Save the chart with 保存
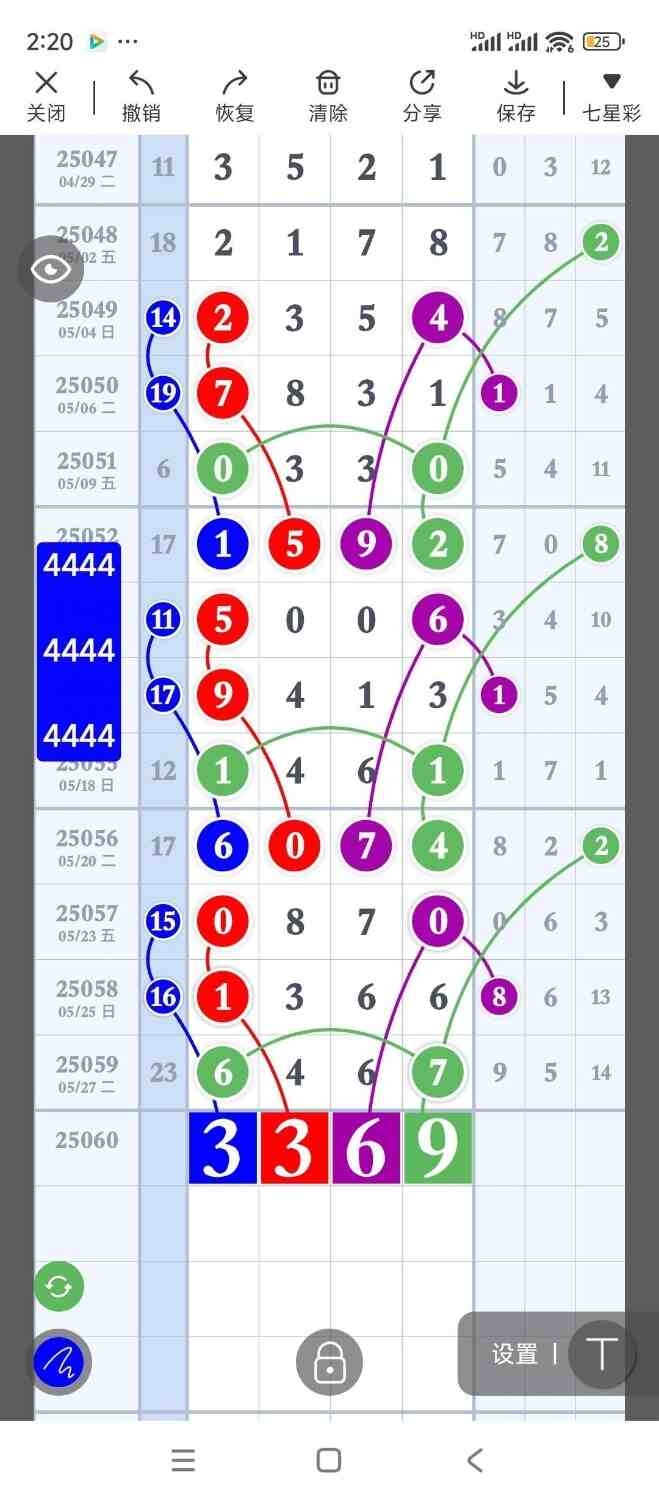The height and width of the screenshot is (1500, 659). (x=516, y=96)
